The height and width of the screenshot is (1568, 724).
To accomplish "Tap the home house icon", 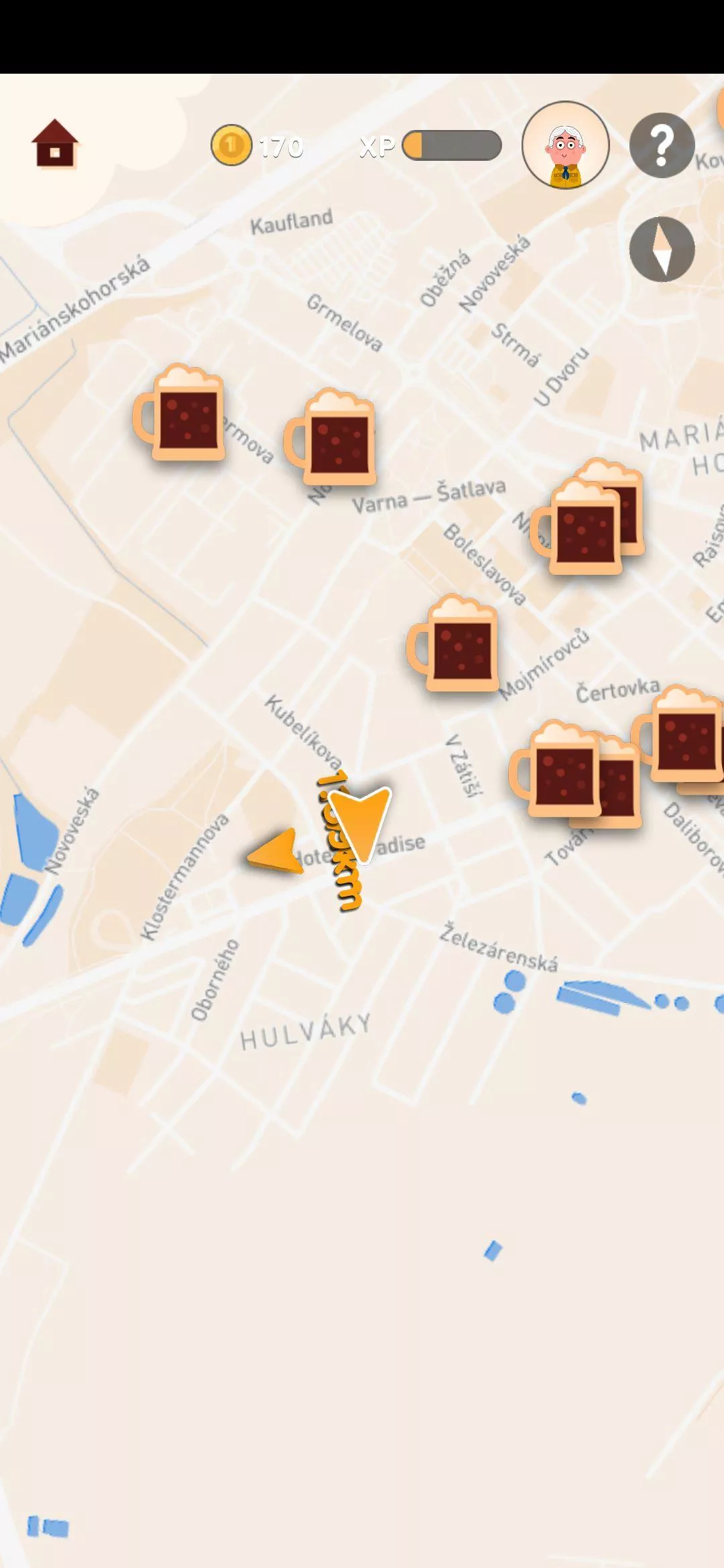I will pyautogui.click(x=55, y=143).
